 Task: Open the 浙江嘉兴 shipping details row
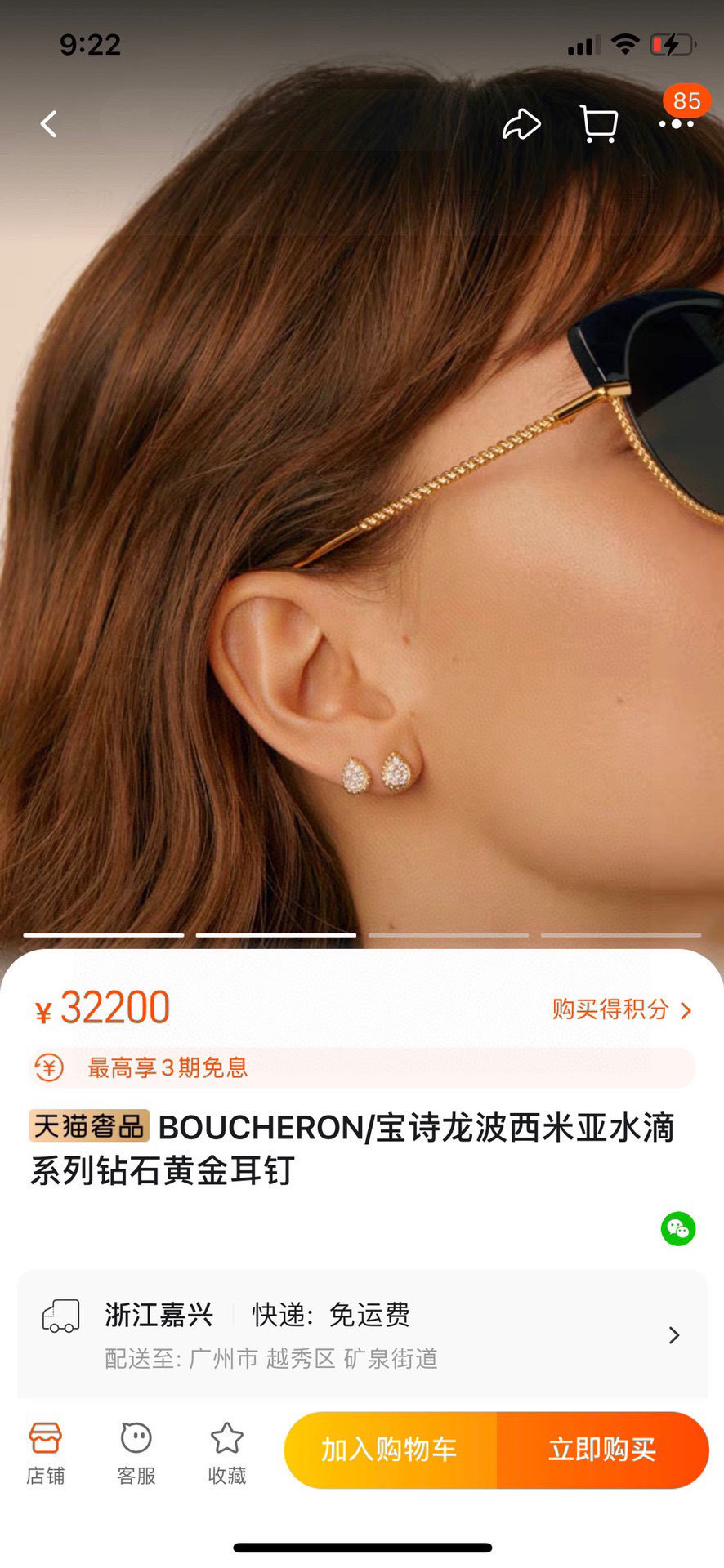(362, 1334)
